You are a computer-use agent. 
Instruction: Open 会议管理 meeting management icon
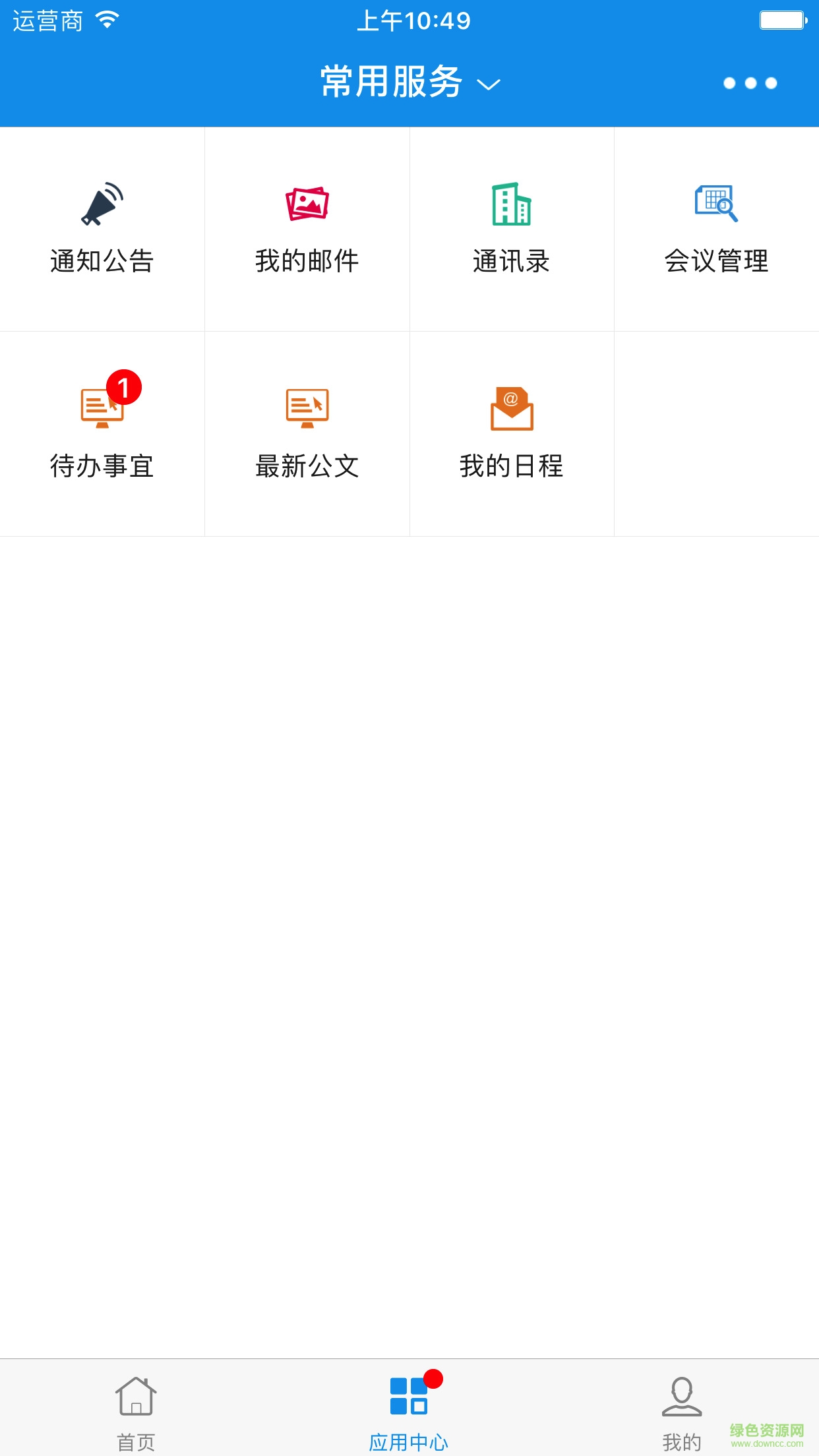[715, 206]
